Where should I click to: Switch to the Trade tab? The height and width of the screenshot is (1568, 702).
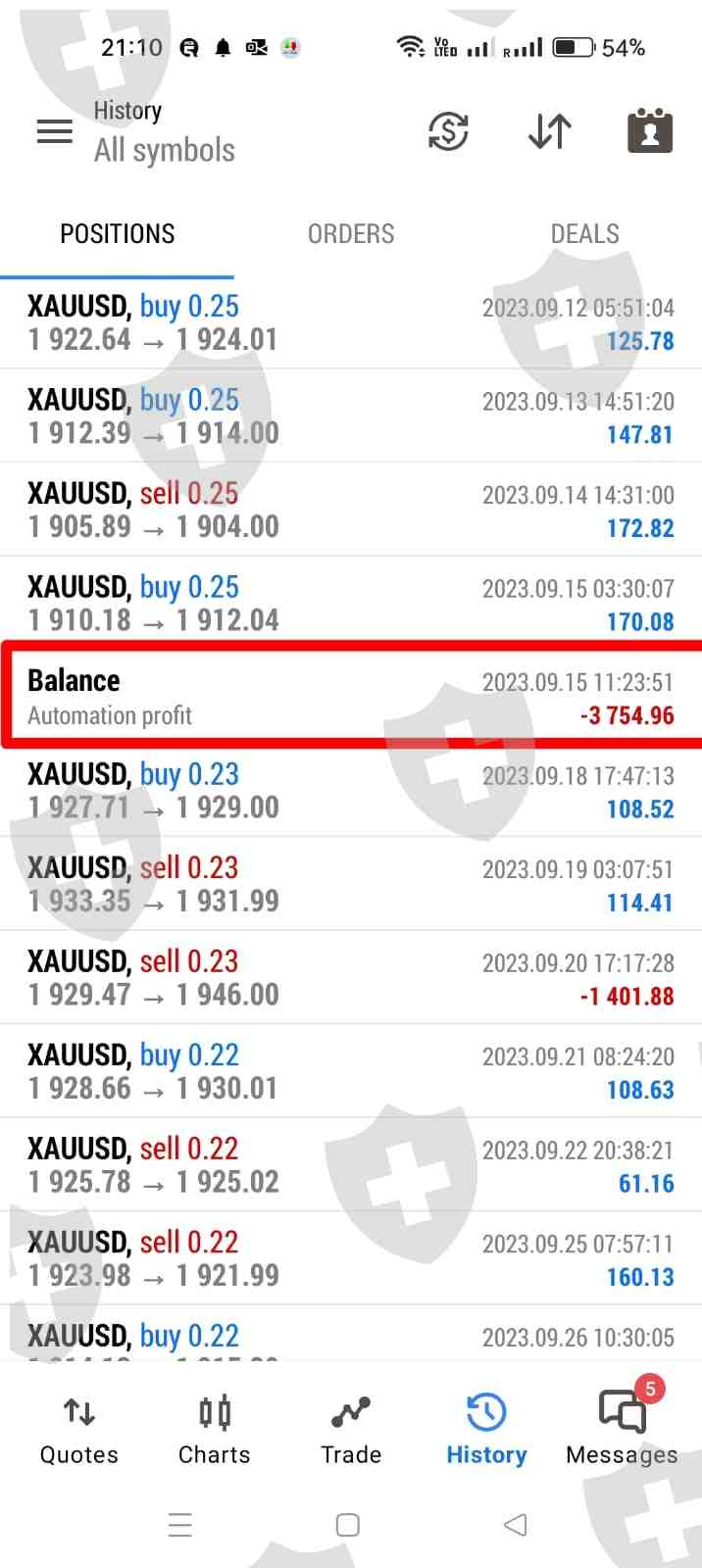pos(351,1431)
